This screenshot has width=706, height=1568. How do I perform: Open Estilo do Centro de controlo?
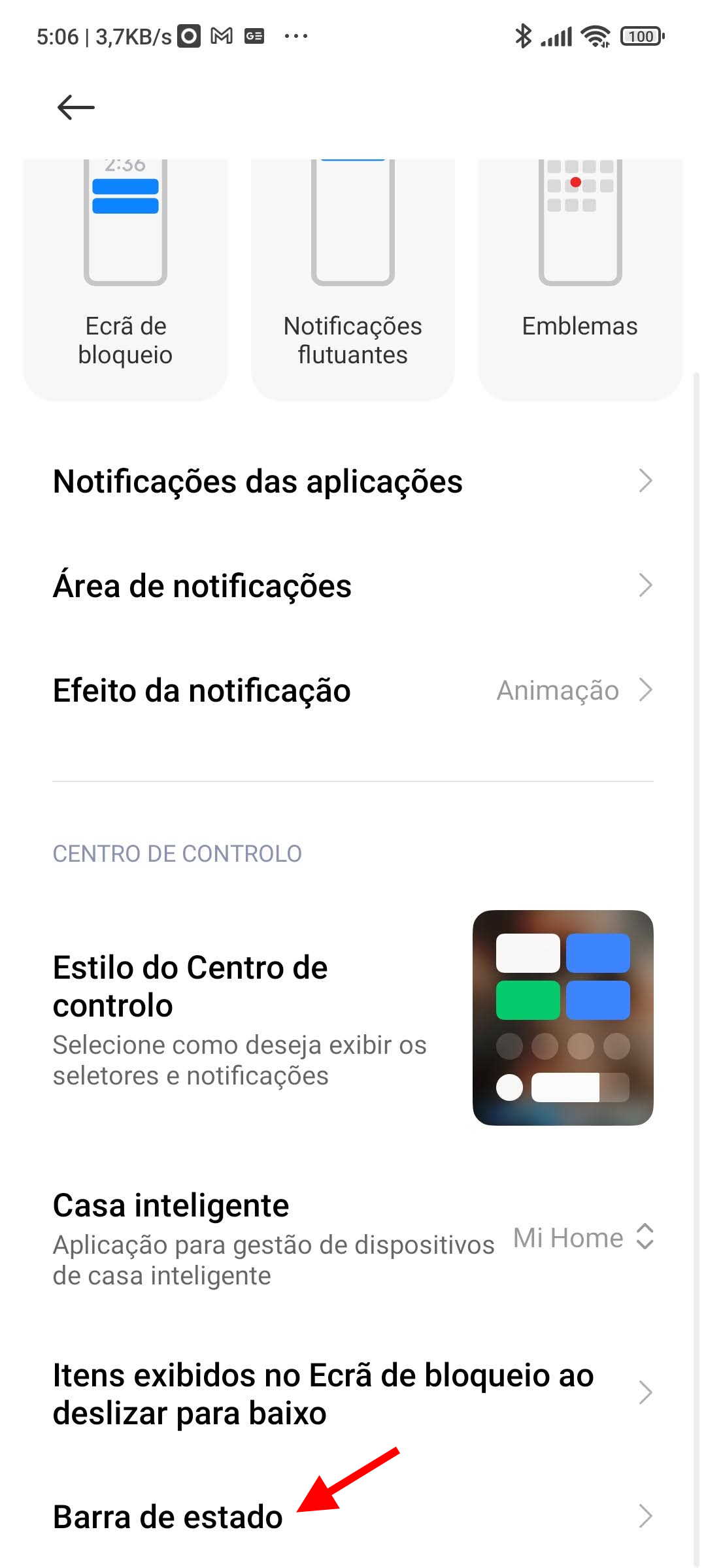pyautogui.click(x=353, y=1018)
